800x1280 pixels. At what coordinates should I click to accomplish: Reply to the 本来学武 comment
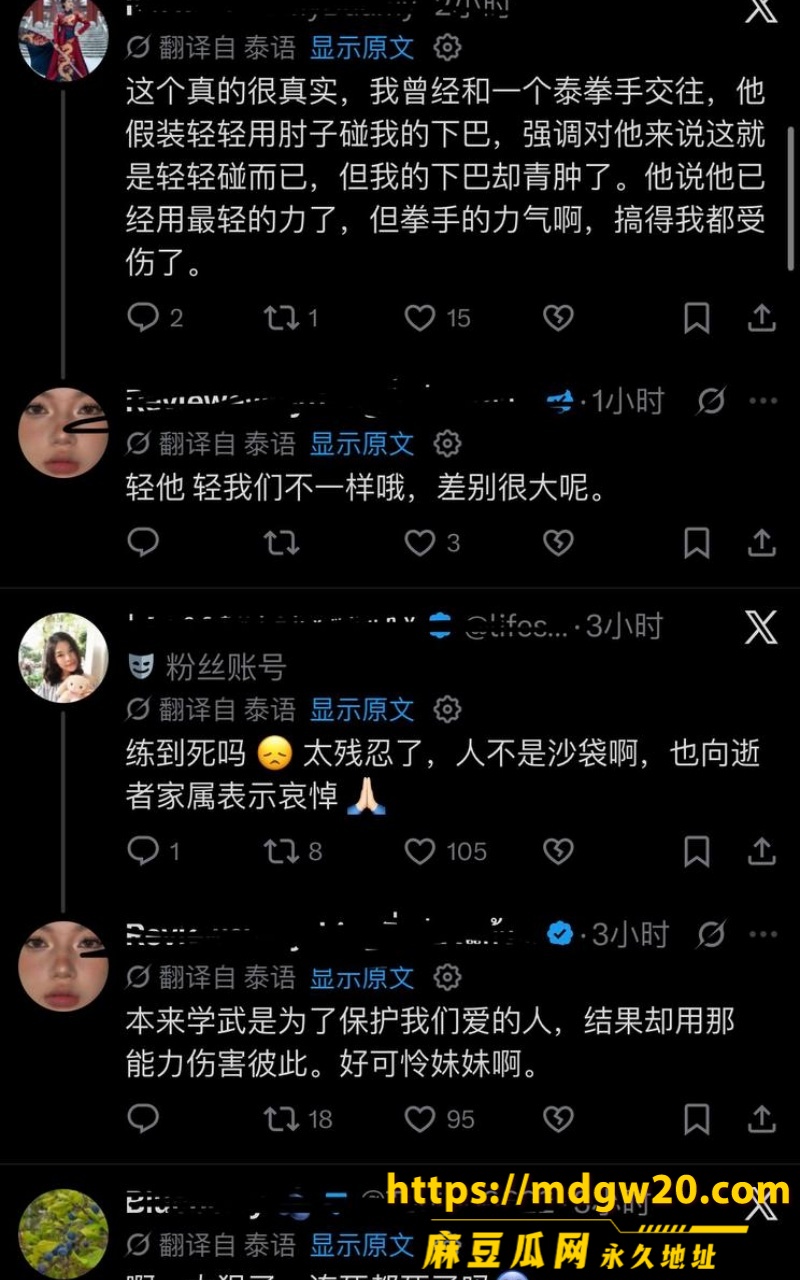coord(144,1118)
